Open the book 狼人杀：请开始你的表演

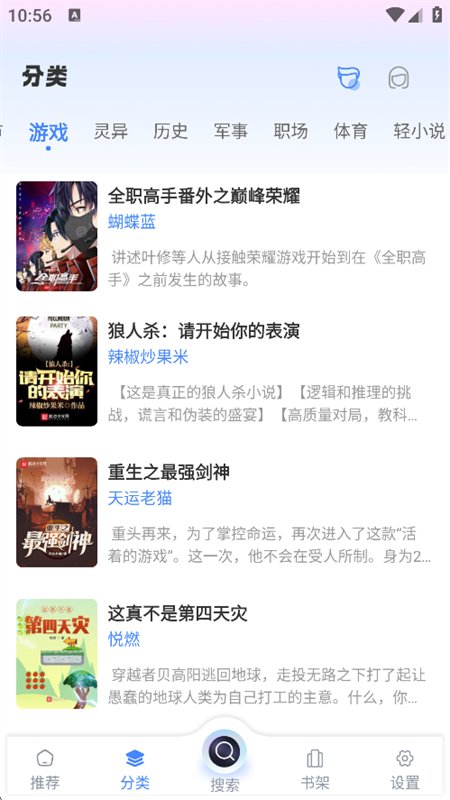pyautogui.click(x=225, y=371)
